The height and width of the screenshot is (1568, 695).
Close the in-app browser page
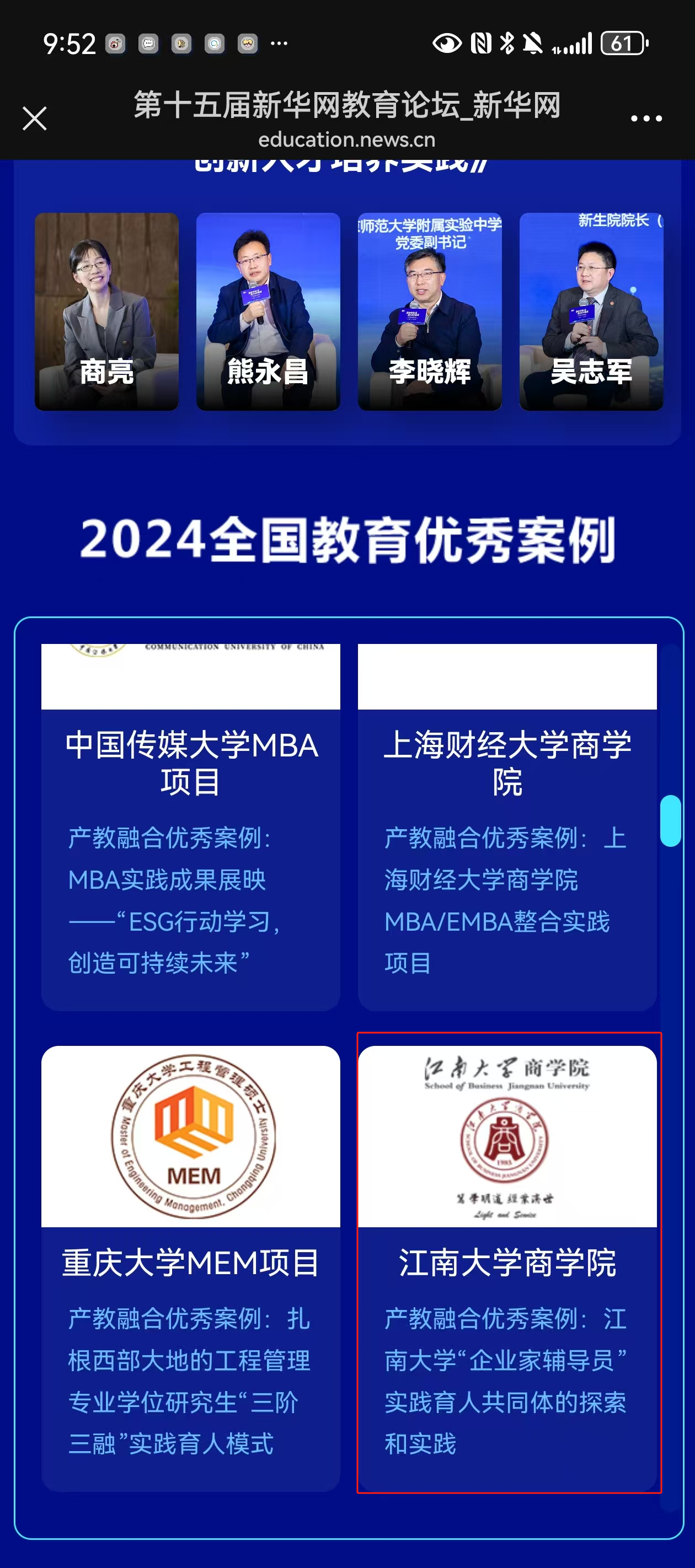(35, 118)
